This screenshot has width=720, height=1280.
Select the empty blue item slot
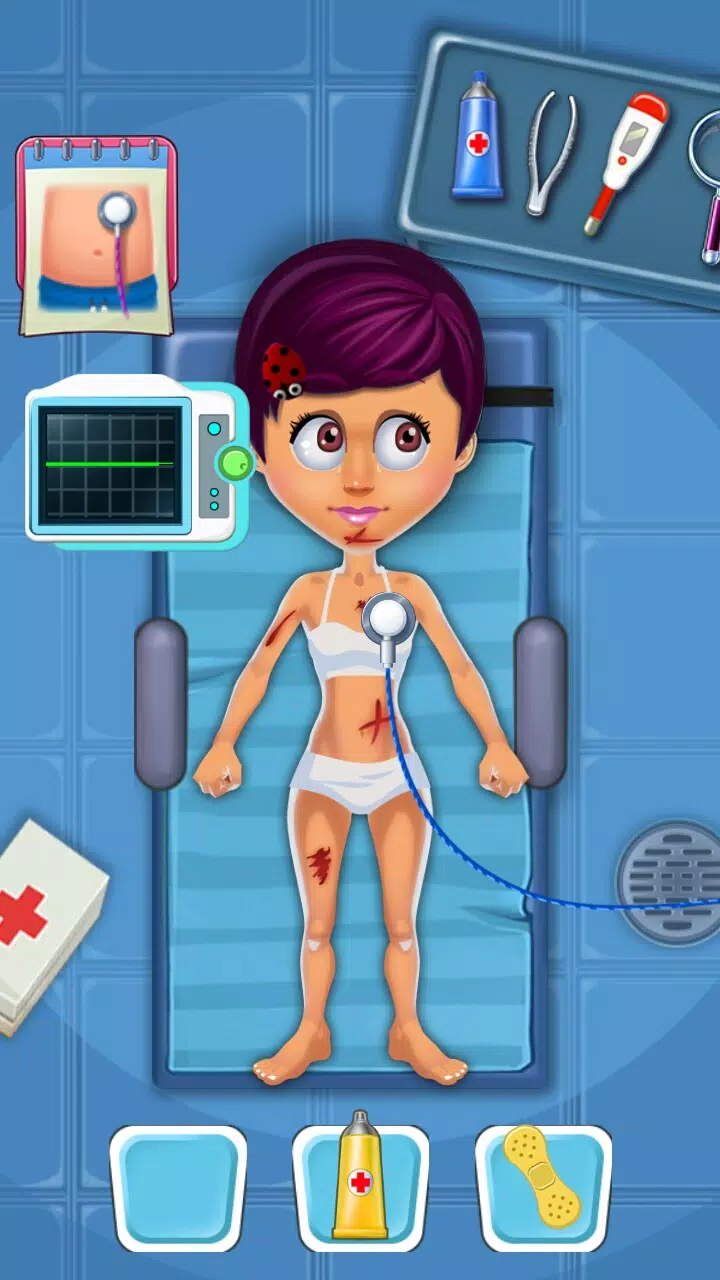click(x=178, y=1188)
